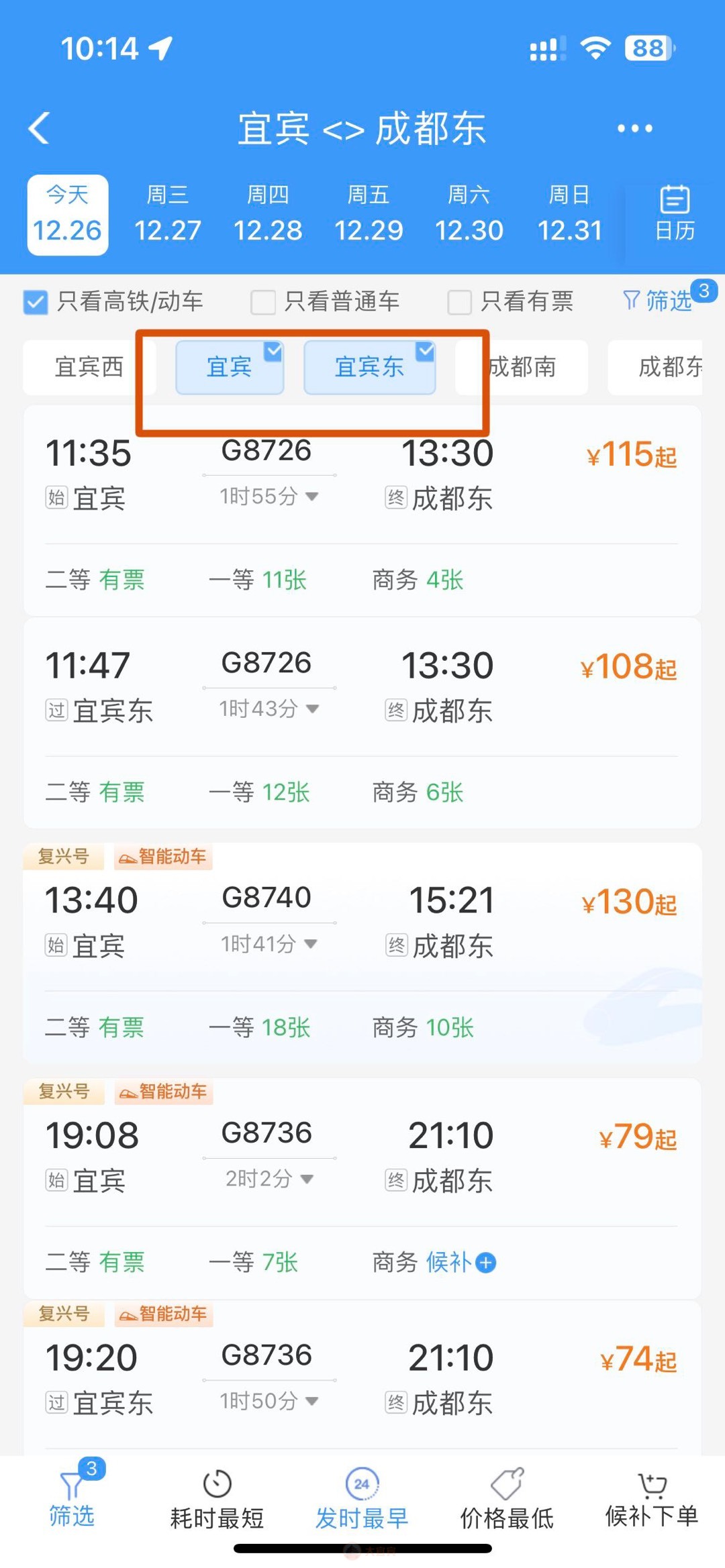Select date 周三 12.27

click(x=167, y=215)
